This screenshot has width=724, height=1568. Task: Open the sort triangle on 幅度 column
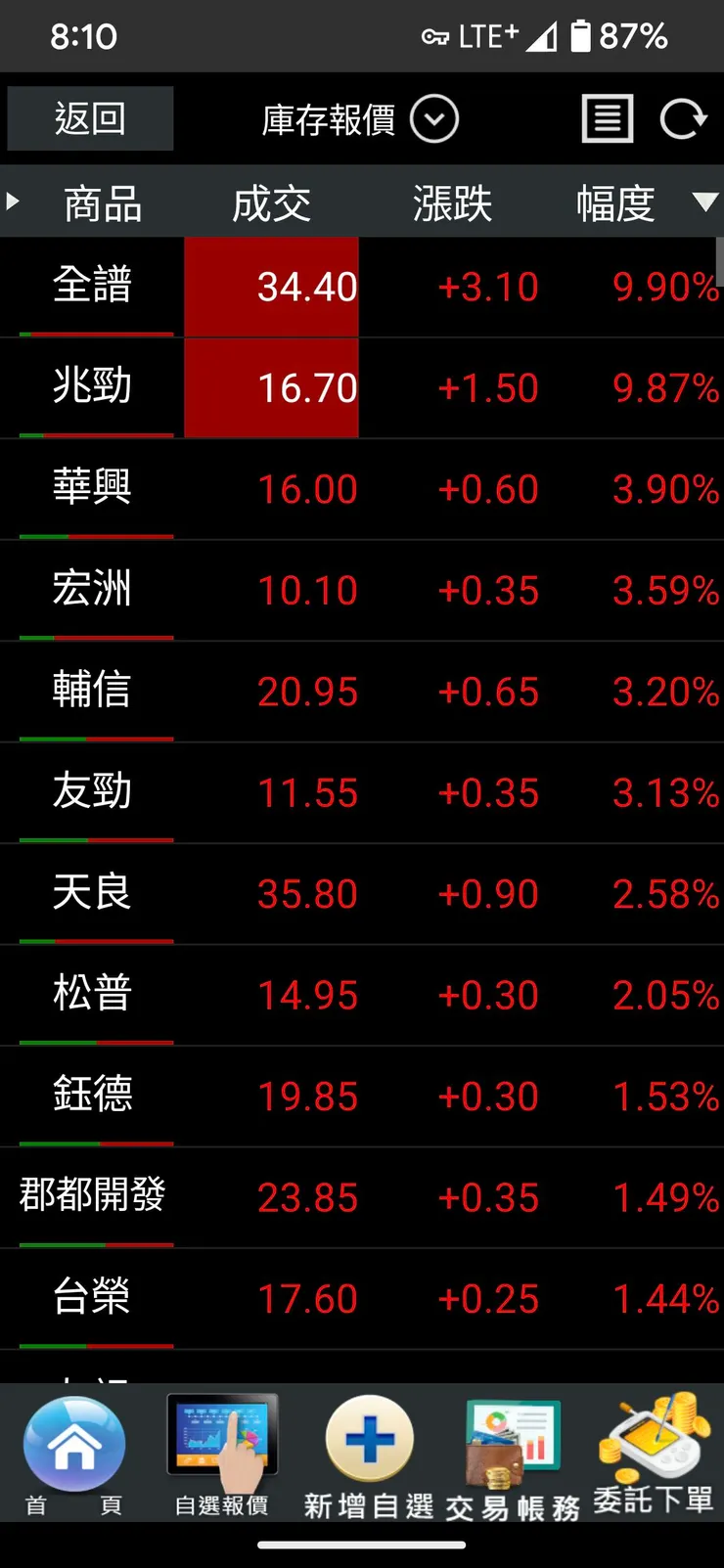(706, 202)
